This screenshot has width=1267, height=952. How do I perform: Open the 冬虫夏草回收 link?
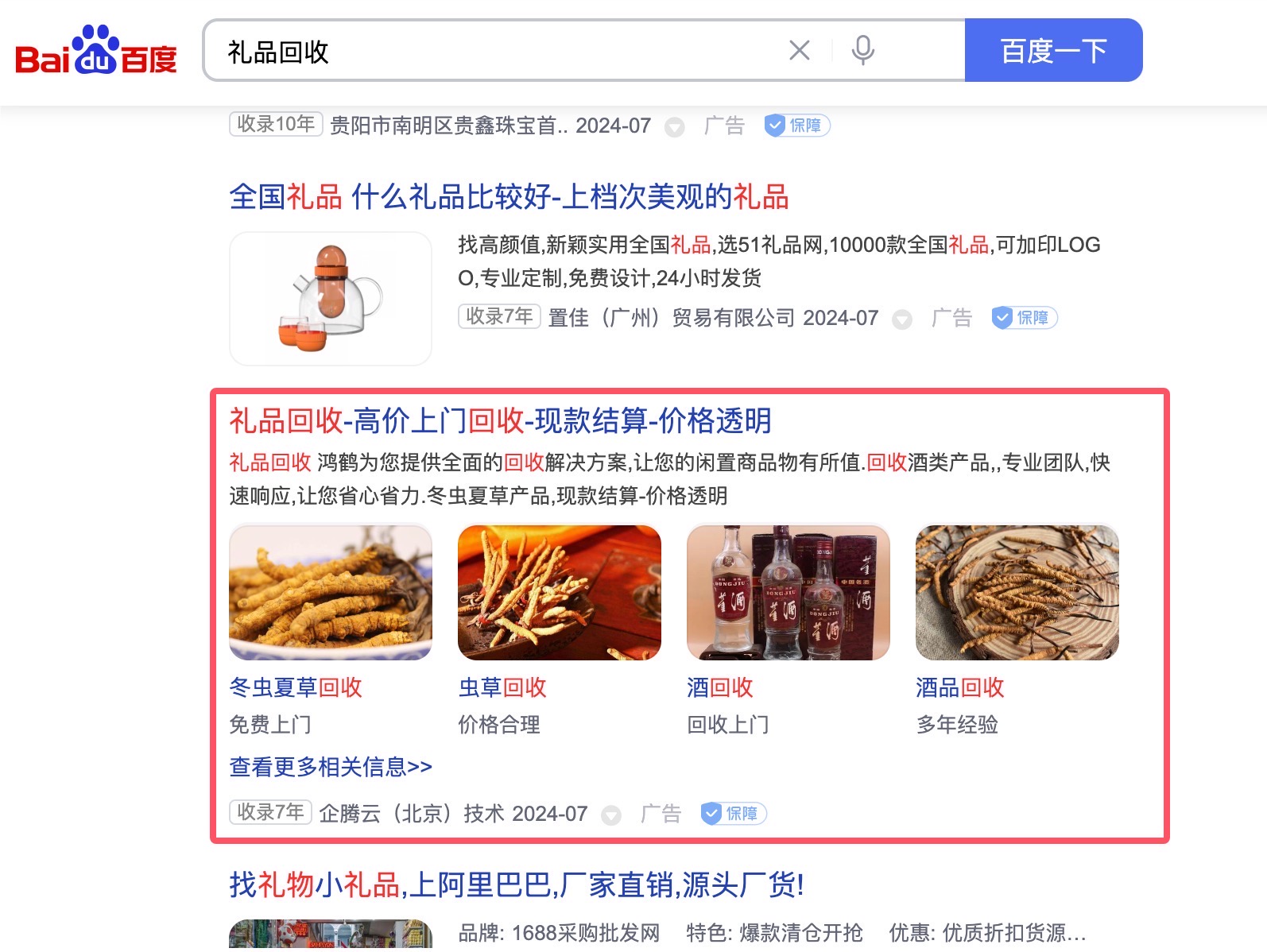296,687
